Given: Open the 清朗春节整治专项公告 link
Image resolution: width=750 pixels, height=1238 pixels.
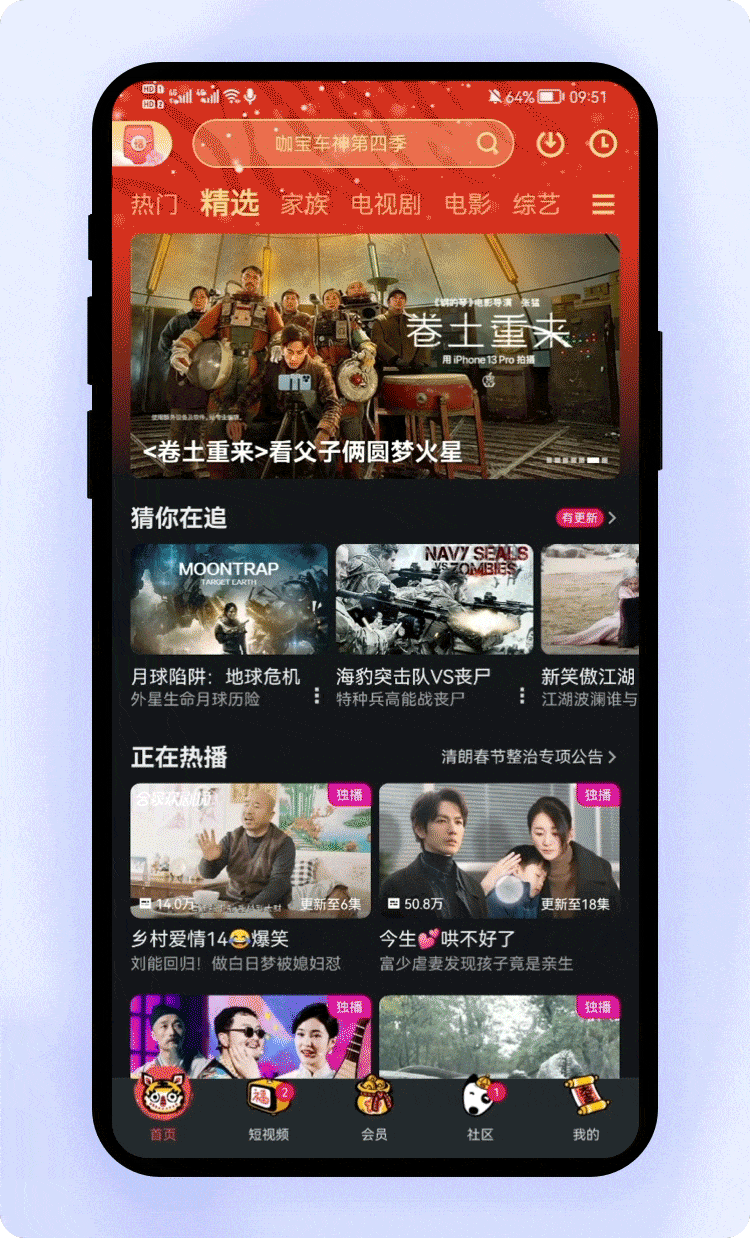Looking at the screenshot, I should pos(528,757).
